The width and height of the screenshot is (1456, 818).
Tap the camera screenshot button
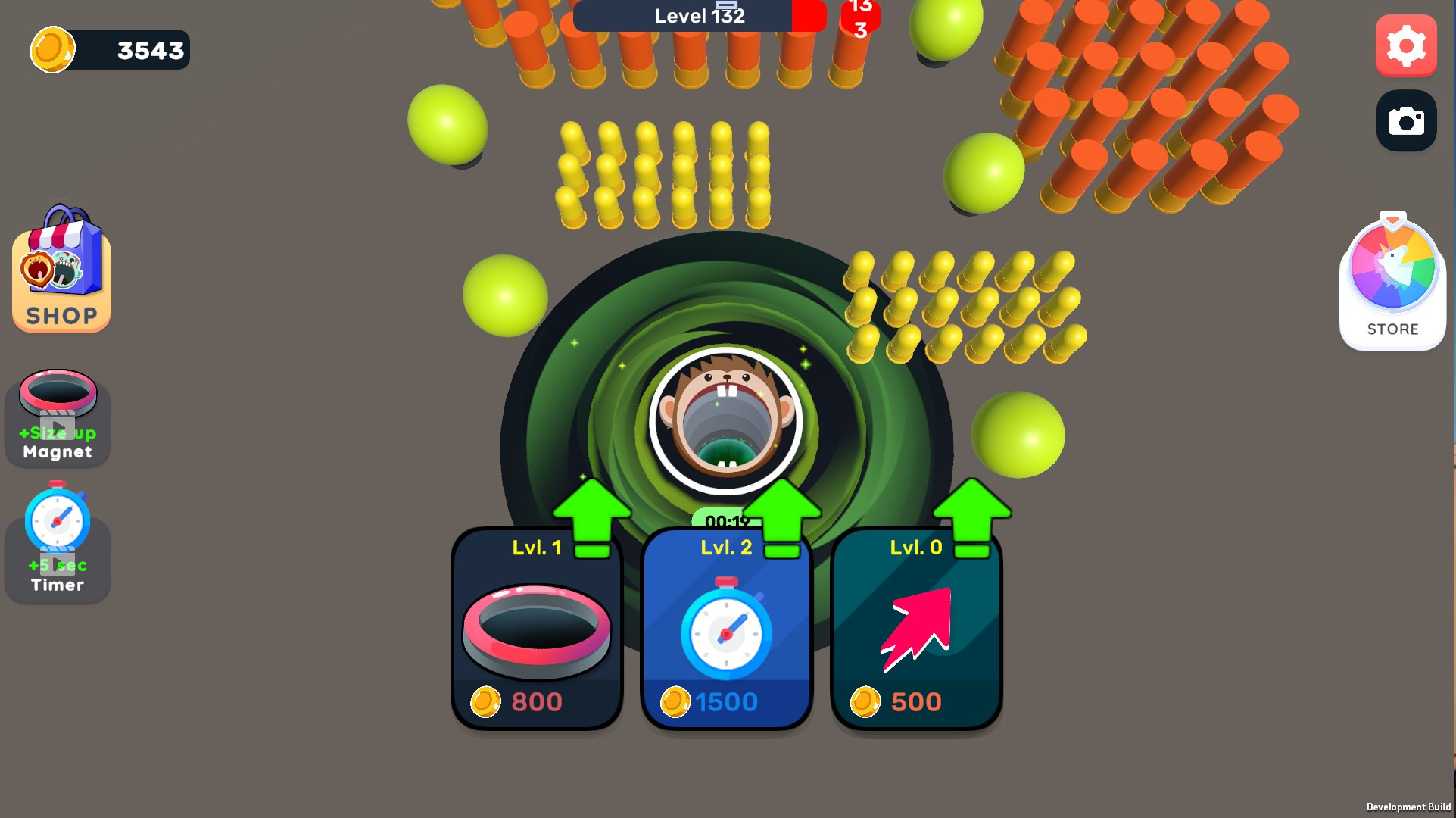tap(1405, 120)
